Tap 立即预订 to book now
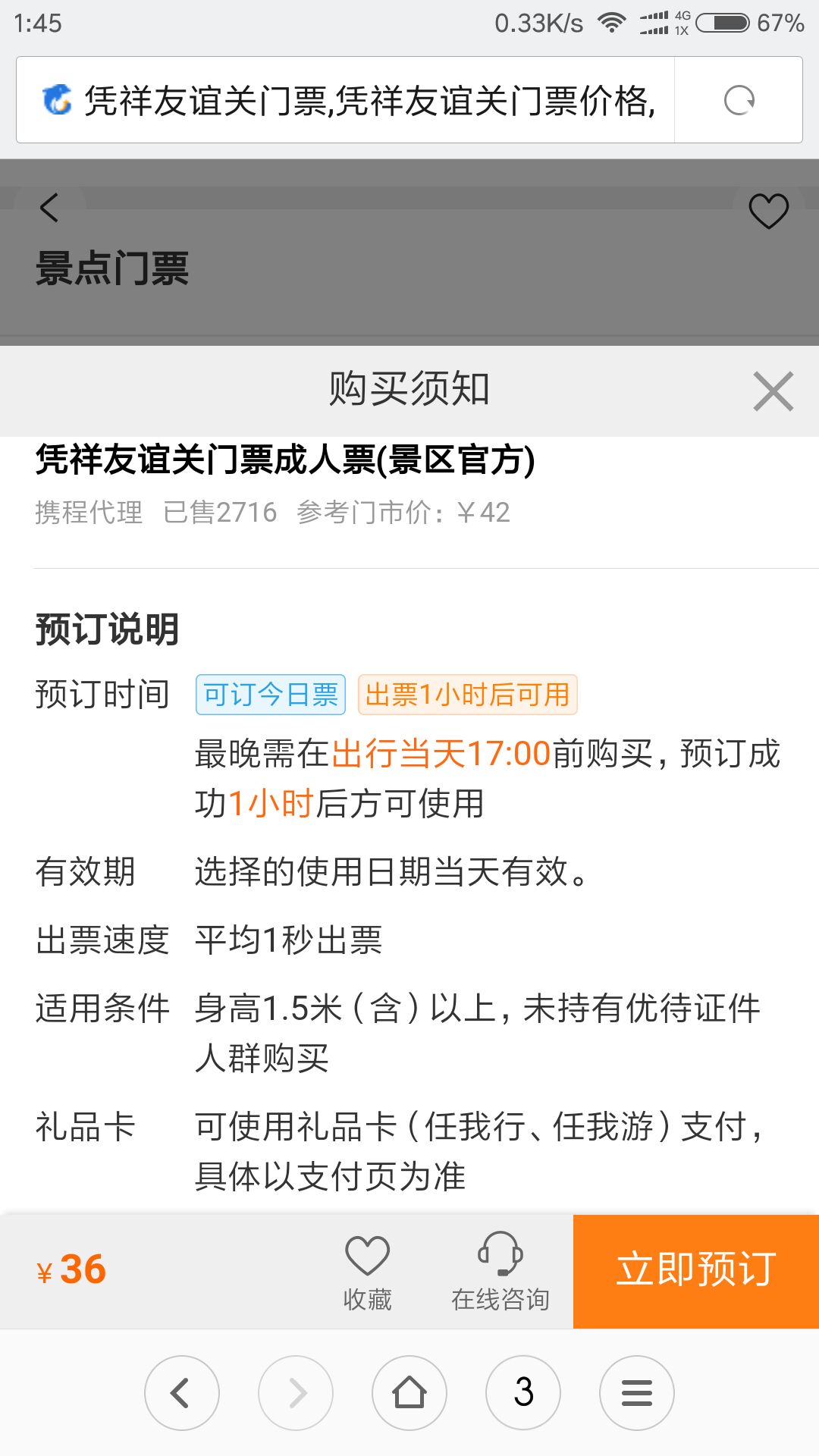Viewport: 819px width, 1456px height. [695, 1271]
